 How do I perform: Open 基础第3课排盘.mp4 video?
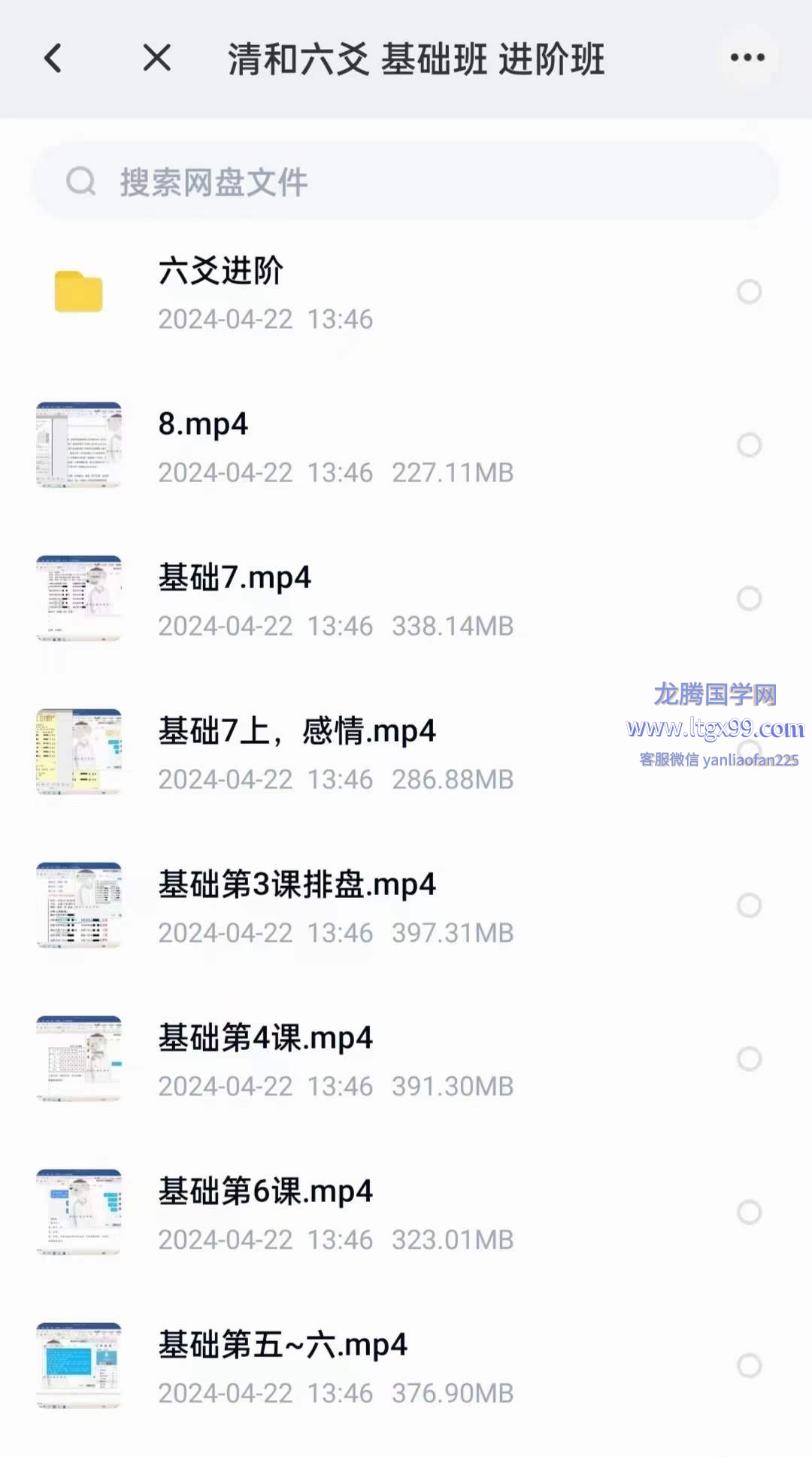pyautogui.click(x=297, y=885)
